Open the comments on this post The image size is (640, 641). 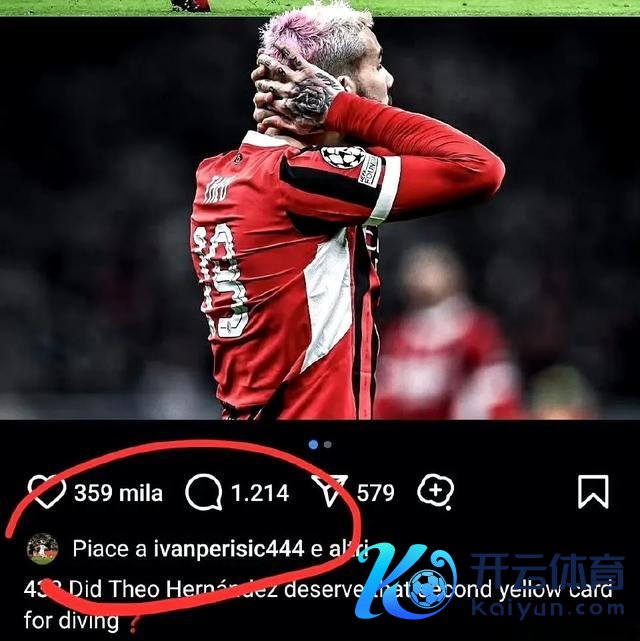point(204,493)
